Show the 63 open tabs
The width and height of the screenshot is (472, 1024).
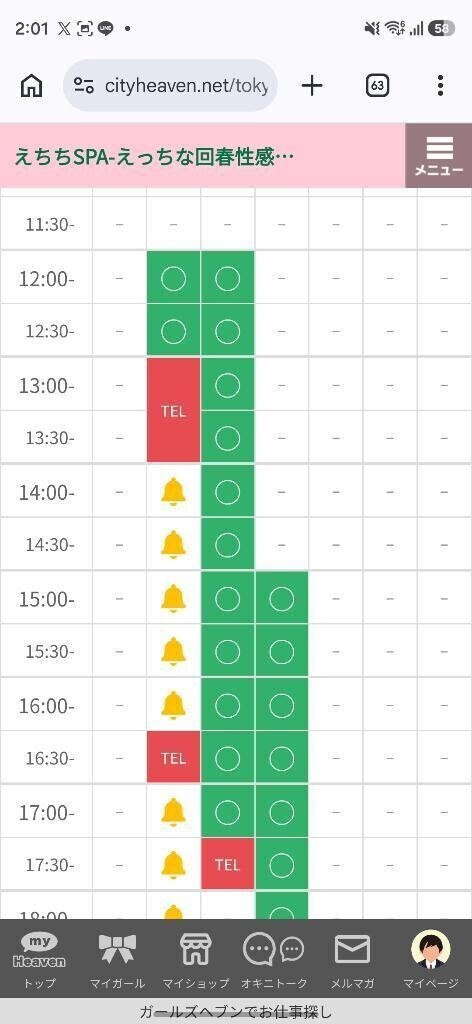tap(377, 86)
